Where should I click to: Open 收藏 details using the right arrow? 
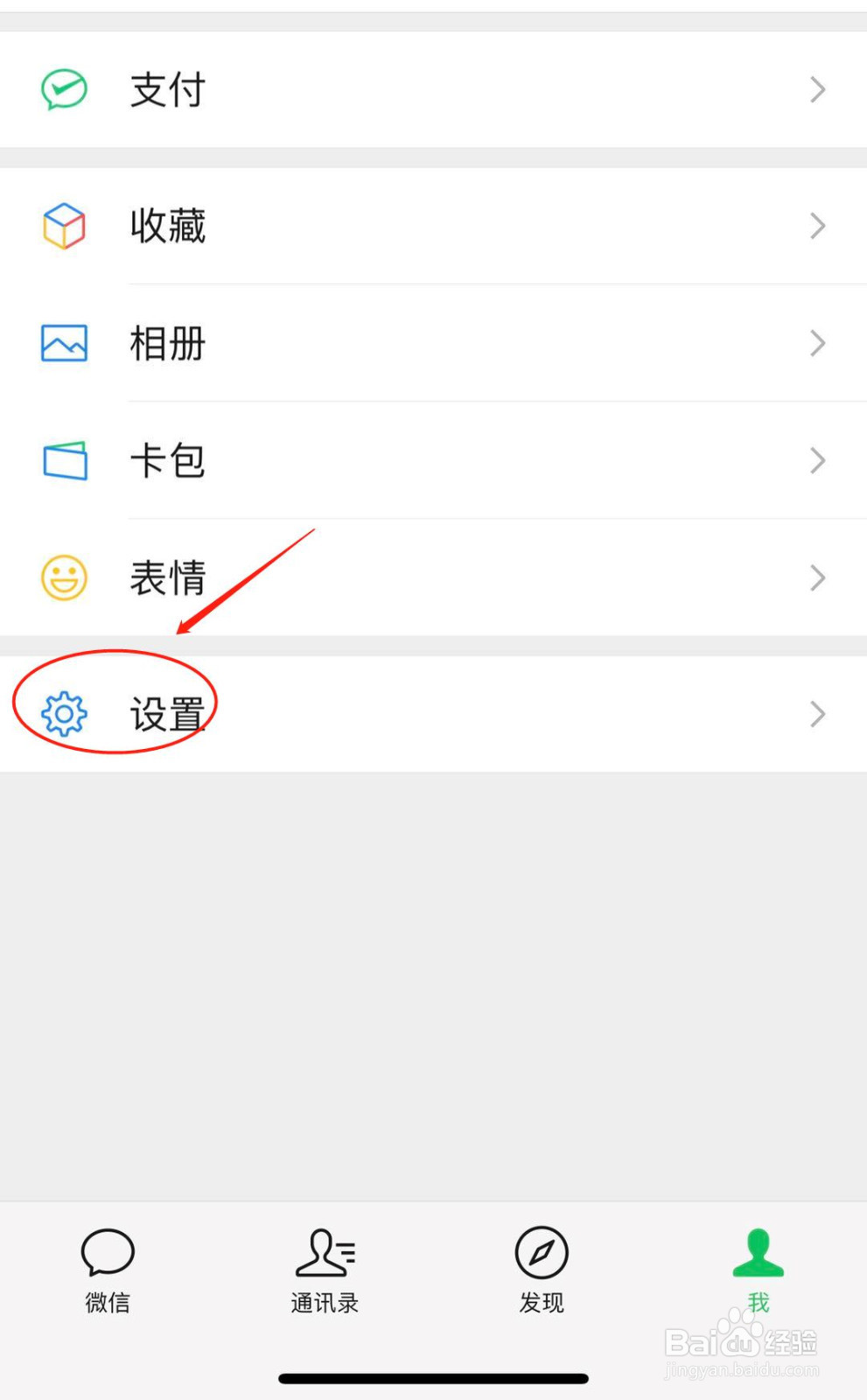[816, 226]
